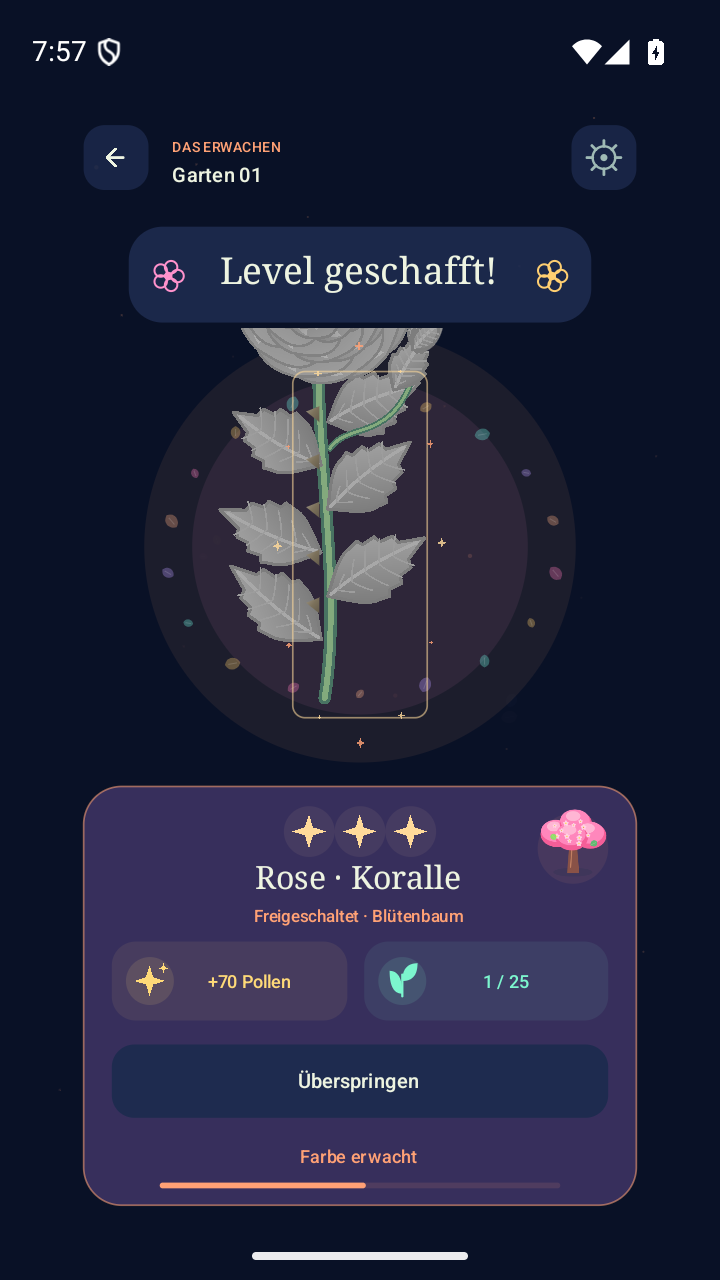Viewport: 720px width, 1280px height.
Task: Go back using the arrow button
Action: pyautogui.click(x=116, y=157)
